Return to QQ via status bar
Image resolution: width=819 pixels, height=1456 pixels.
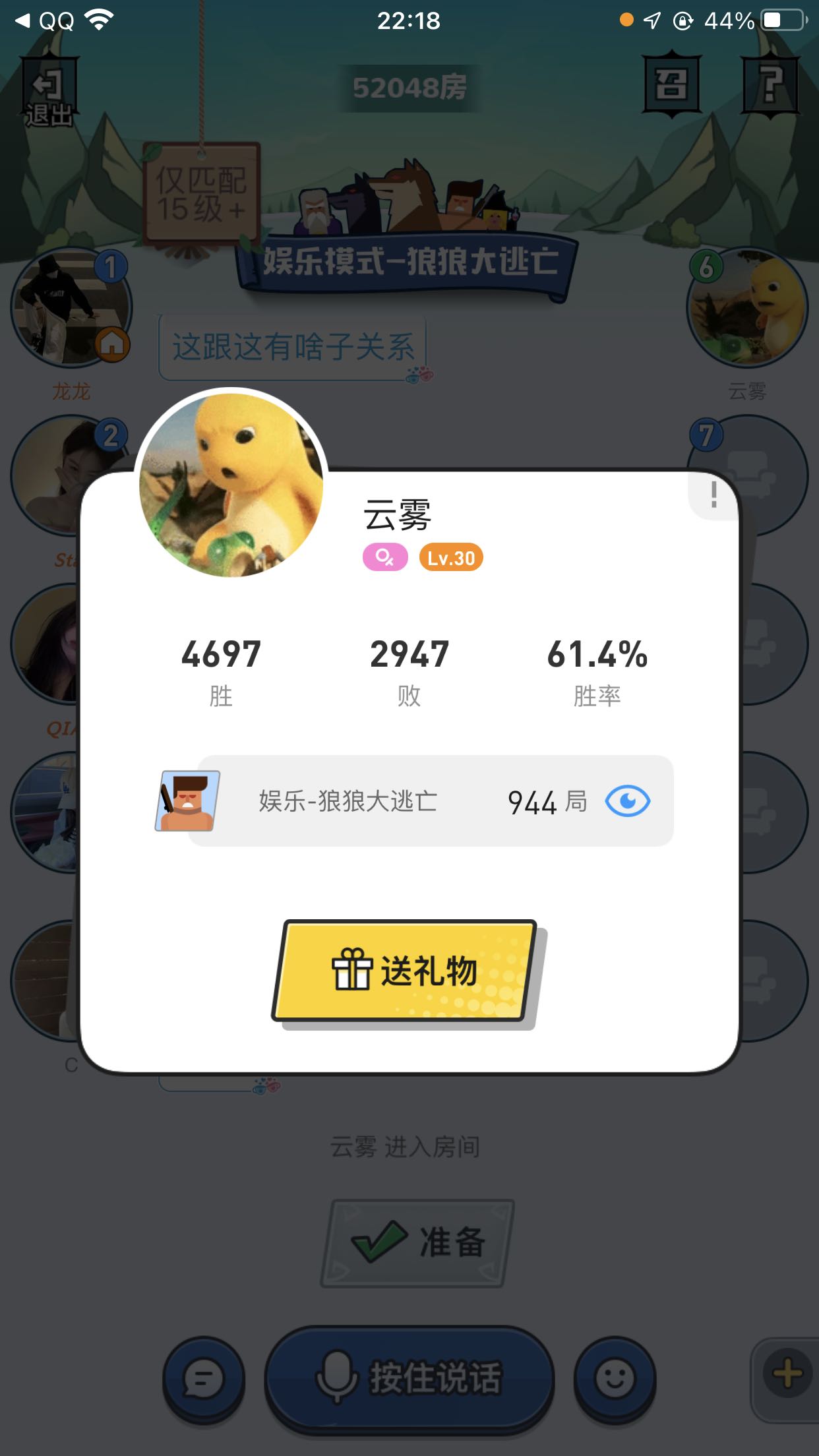tap(45, 21)
